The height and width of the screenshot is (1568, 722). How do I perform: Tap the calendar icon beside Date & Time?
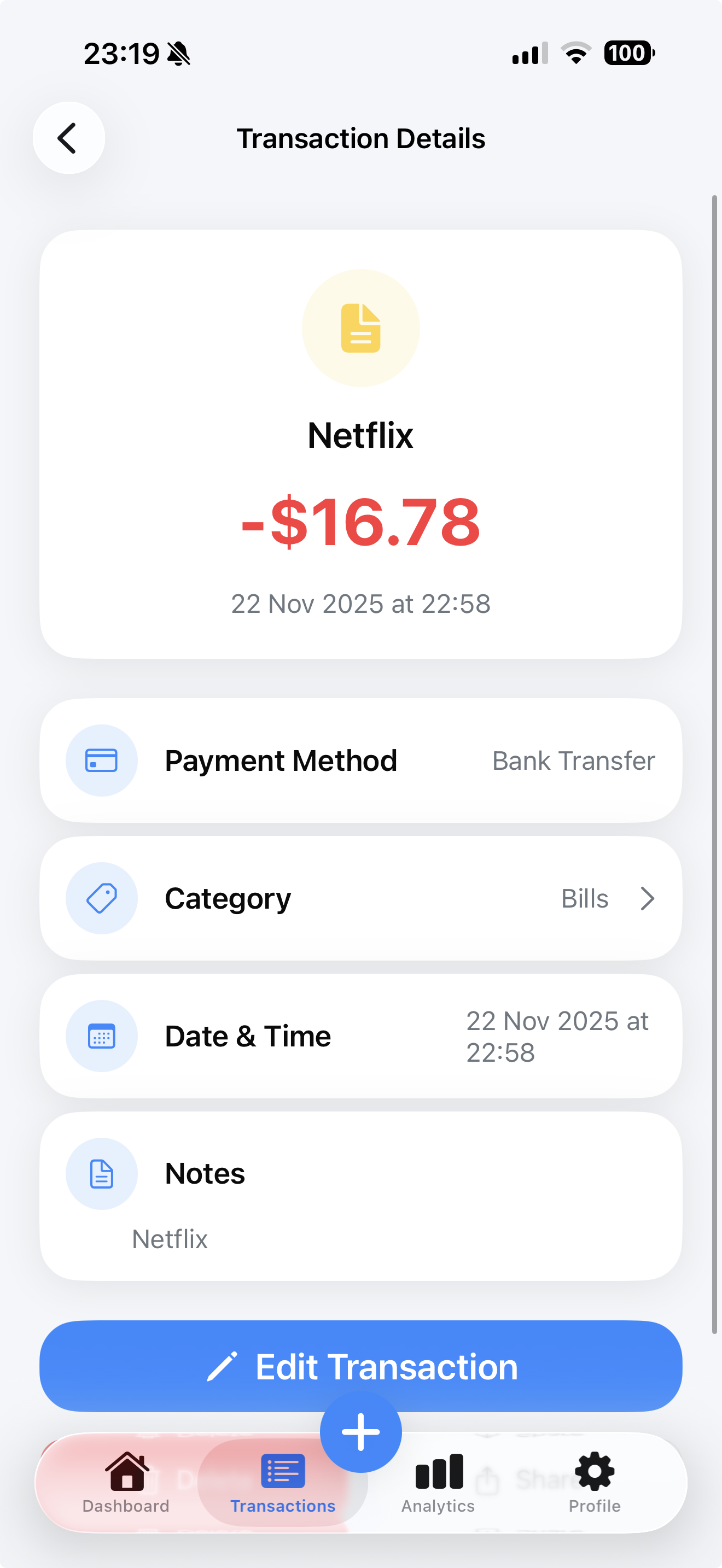102,1036
